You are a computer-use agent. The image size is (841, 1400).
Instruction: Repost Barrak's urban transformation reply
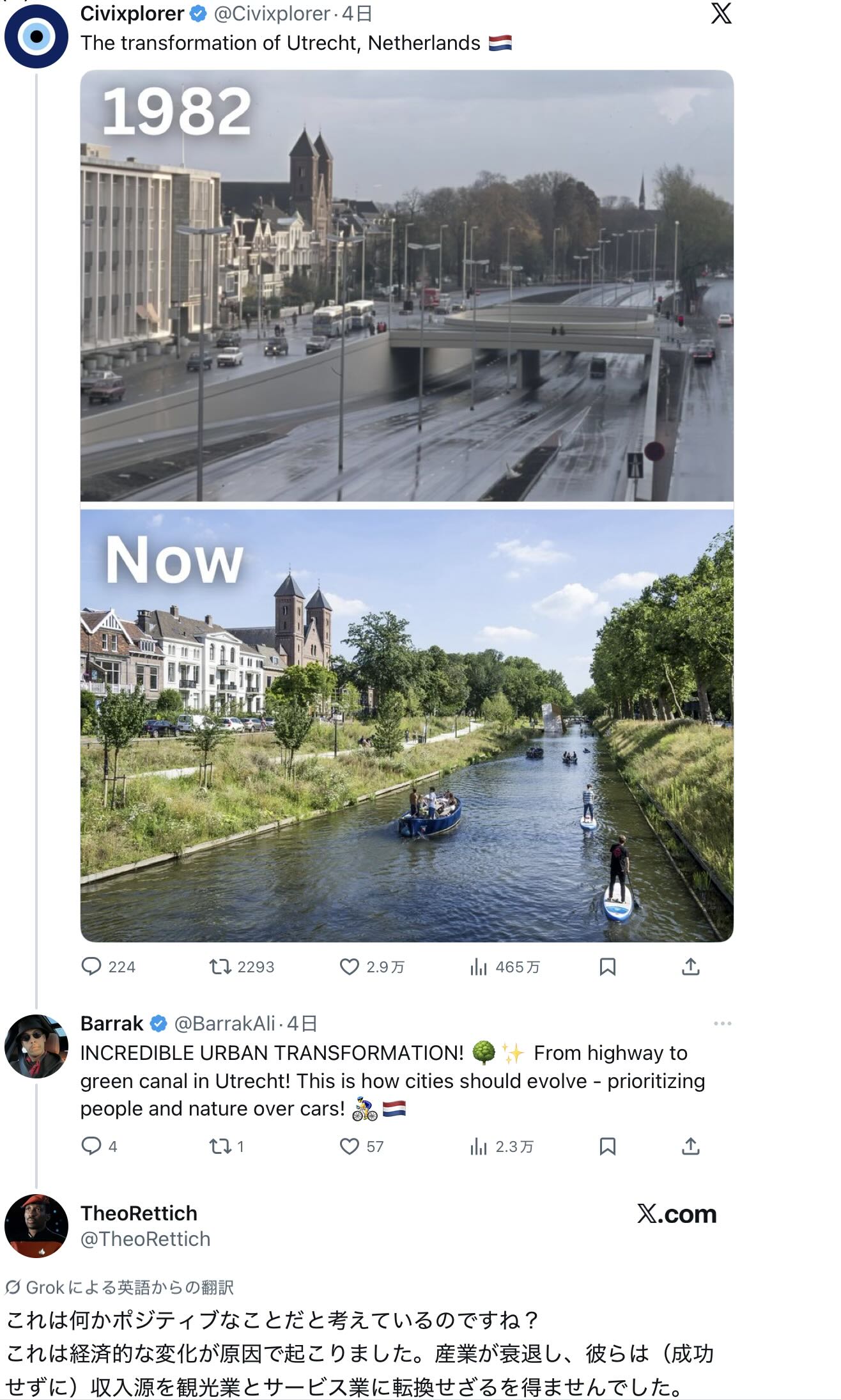pos(220,1146)
